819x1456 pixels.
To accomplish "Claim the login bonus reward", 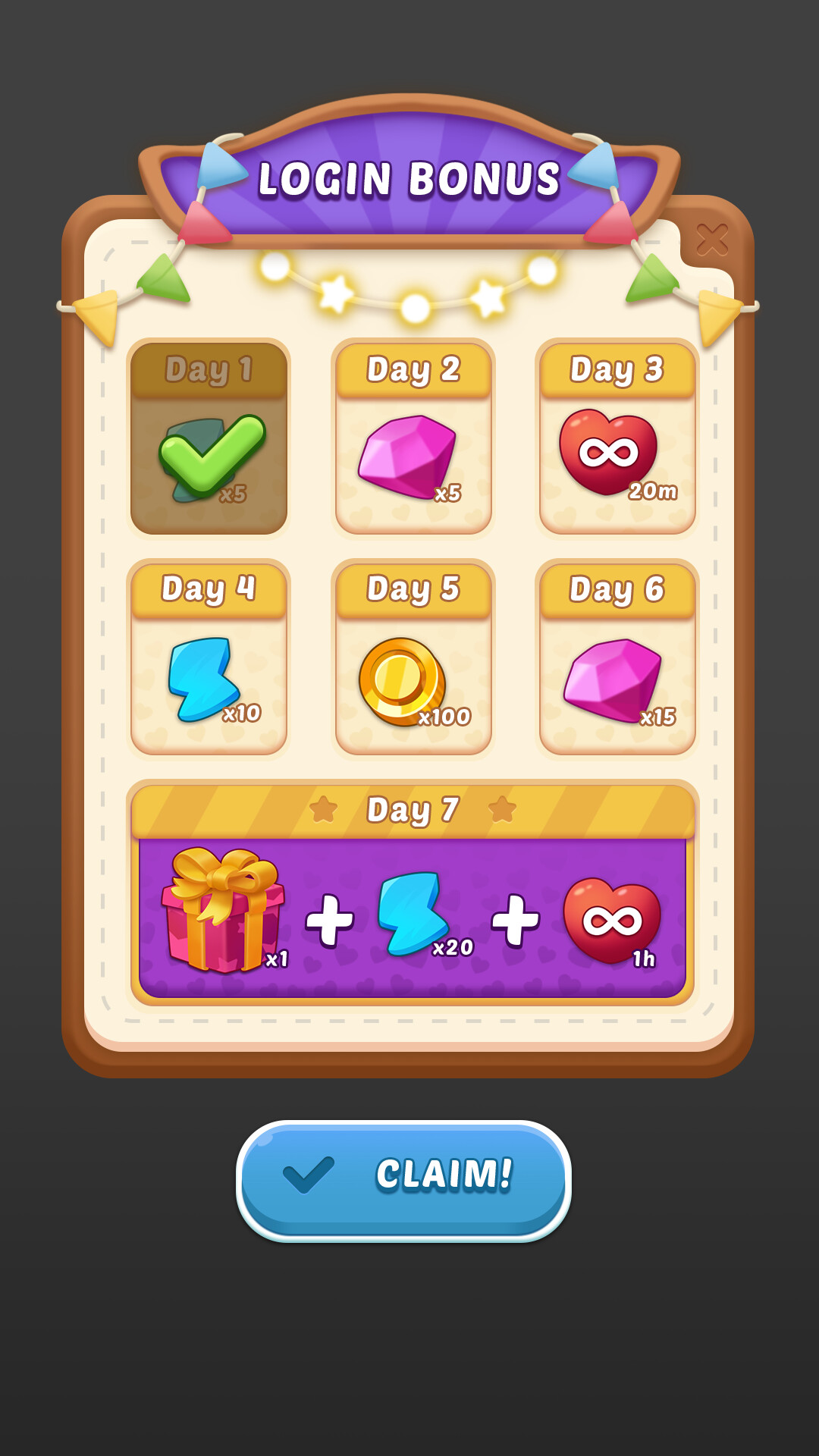I will pos(403,1180).
